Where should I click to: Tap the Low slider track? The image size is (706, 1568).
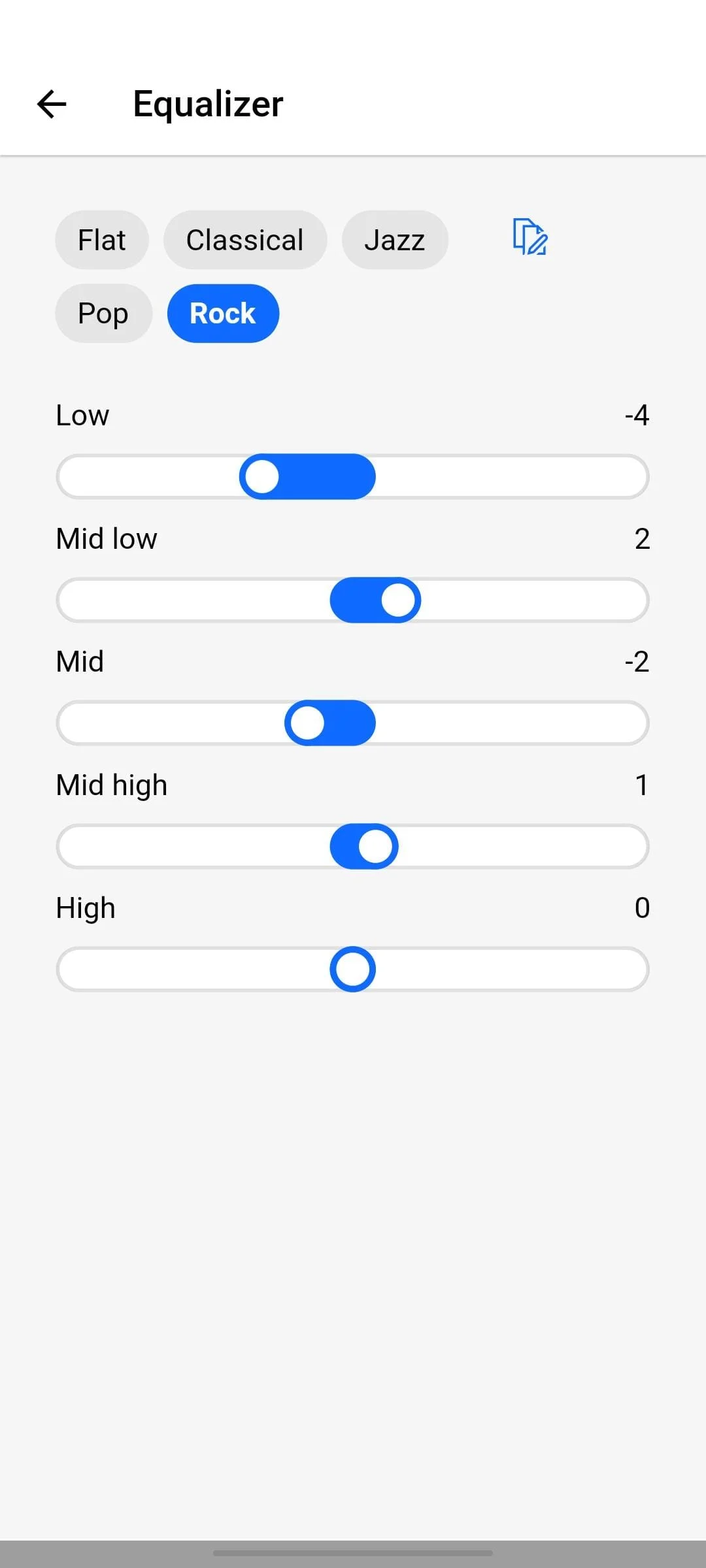tap(353, 476)
